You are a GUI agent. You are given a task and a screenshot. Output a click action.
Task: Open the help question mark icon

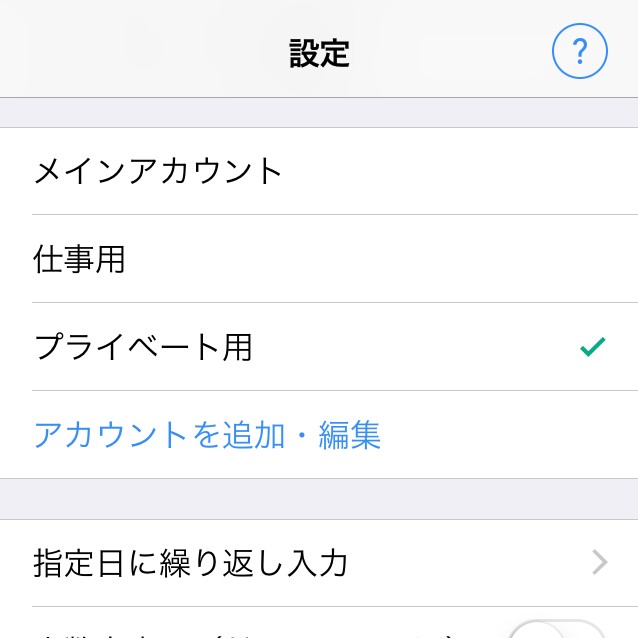(x=579, y=50)
